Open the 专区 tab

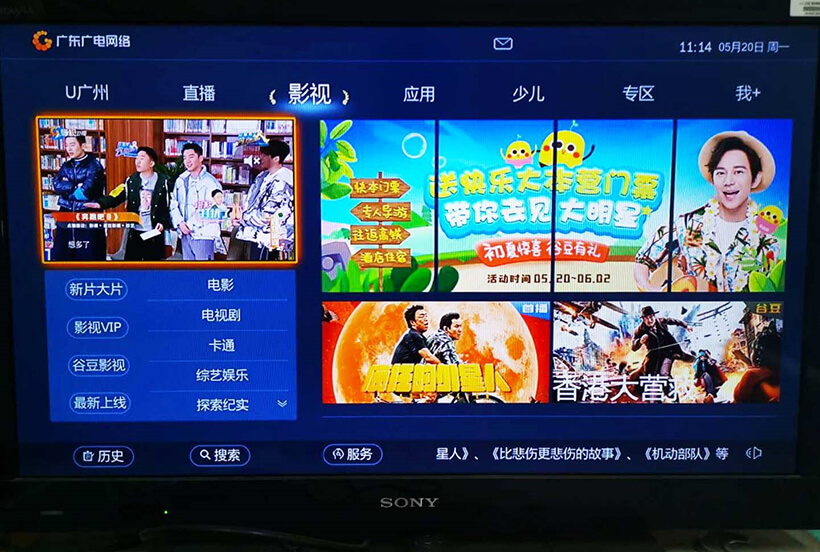[x=638, y=94]
